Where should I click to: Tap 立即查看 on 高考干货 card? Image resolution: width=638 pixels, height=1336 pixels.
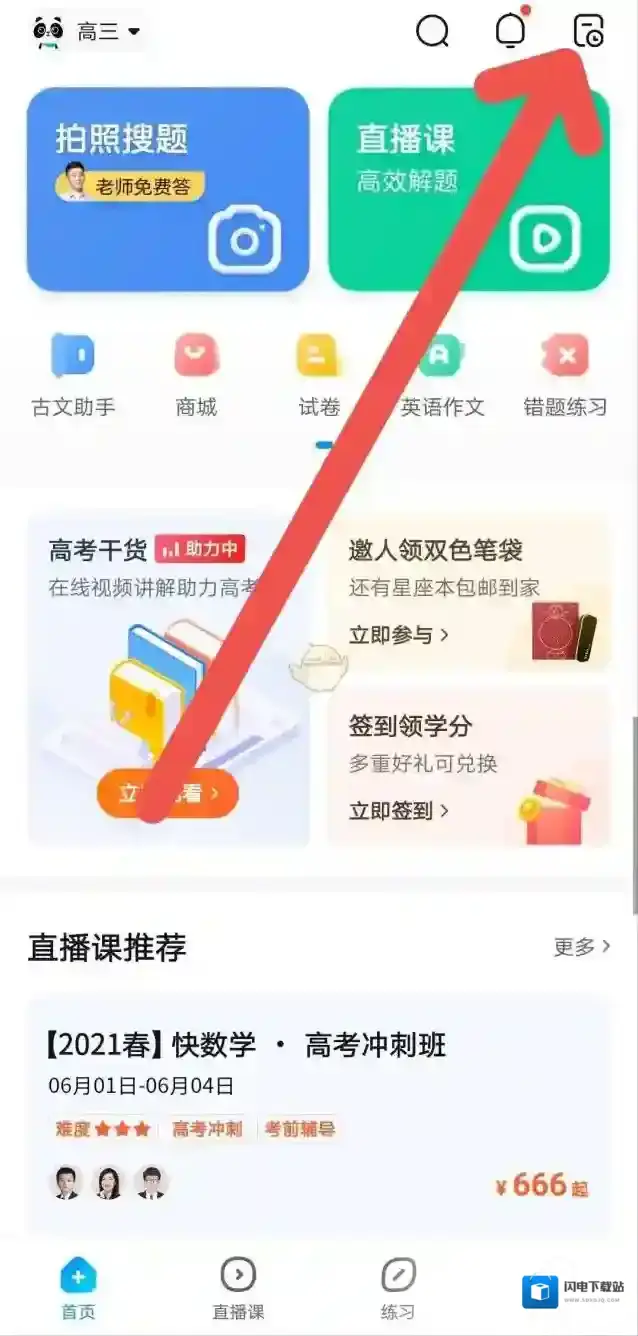(x=167, y=794)
